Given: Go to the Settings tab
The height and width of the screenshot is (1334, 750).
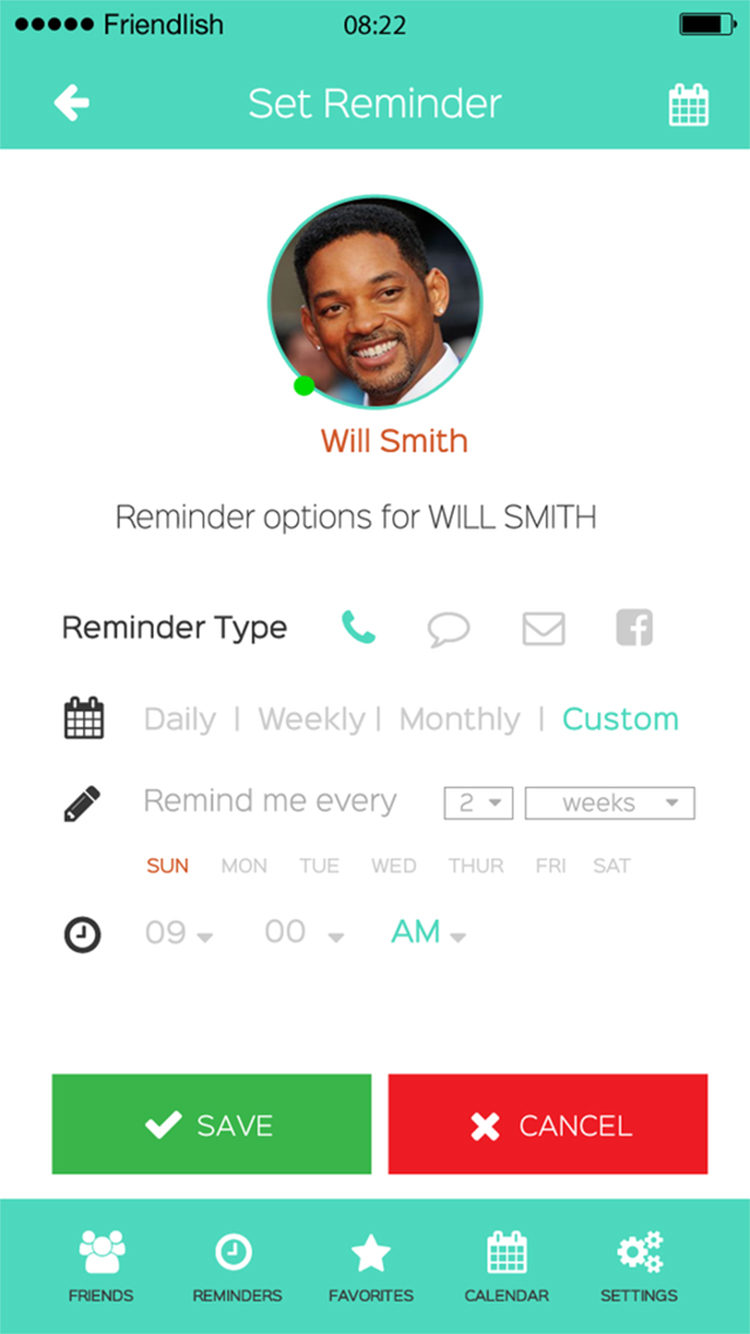Looking at the screenshot, I should click(639, 1267).
